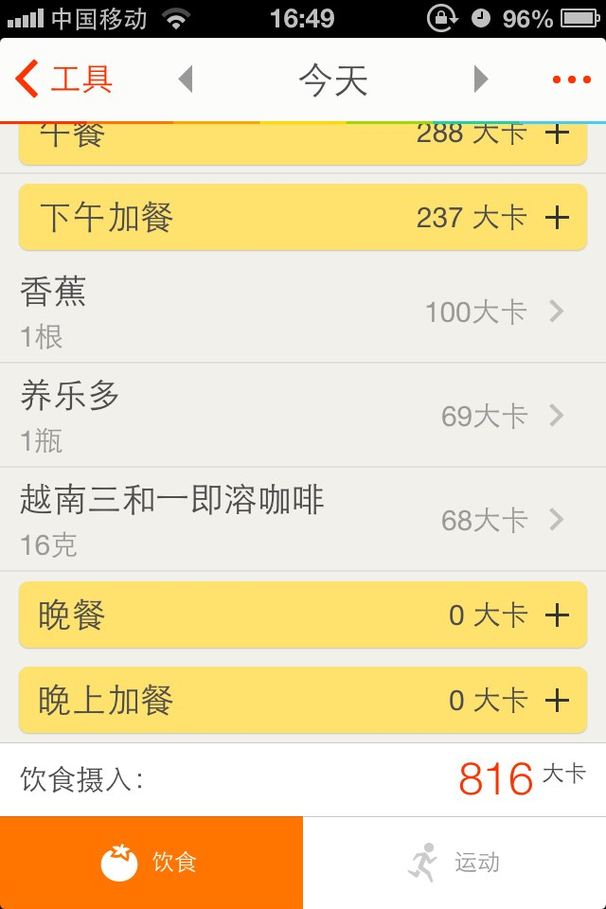The height and width of the screenshot is (909, 606).
Task: Go back to 工具
Action: coord(63,79)
